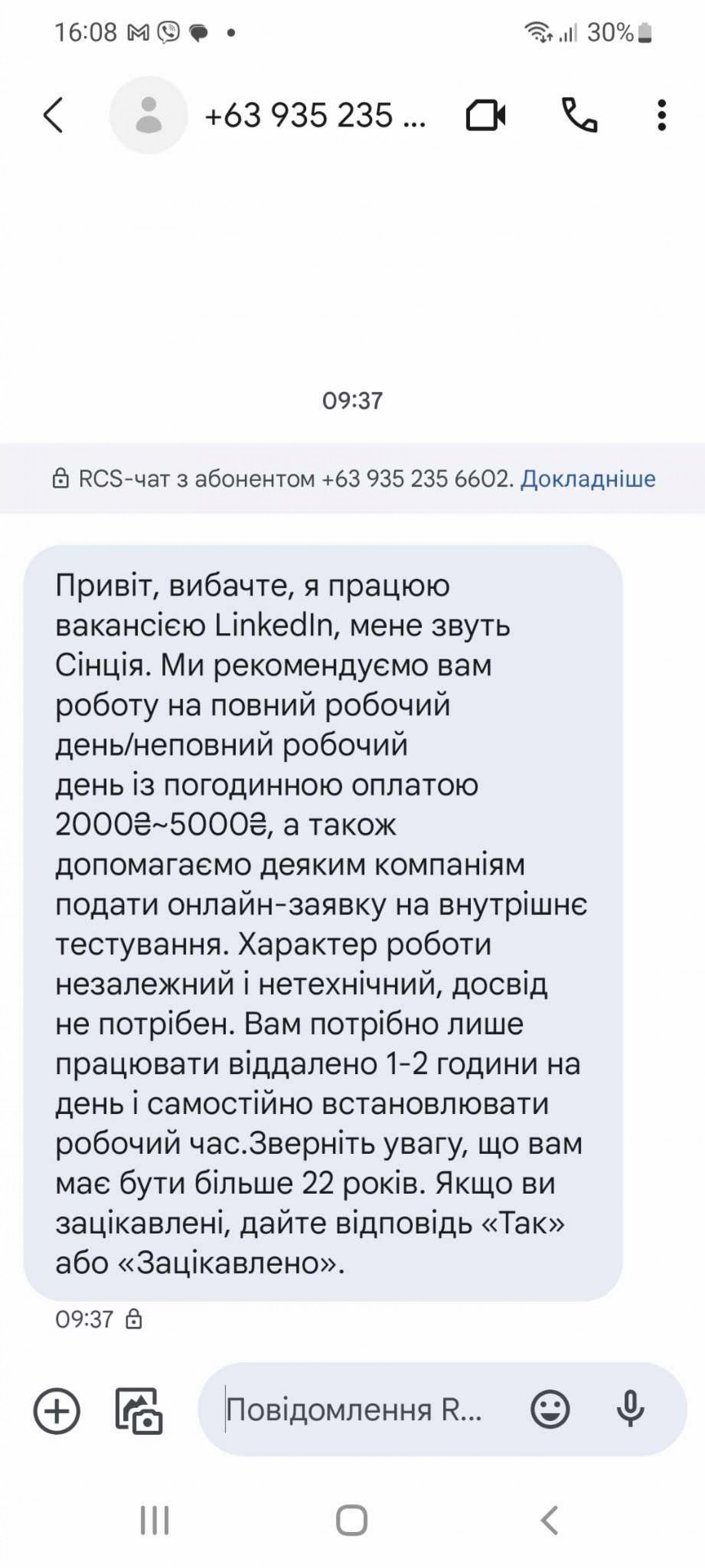Open contact details for +63 935 235
This screenshot has height=1568, width=705.
pyautogui.click(x=314, y=115)
